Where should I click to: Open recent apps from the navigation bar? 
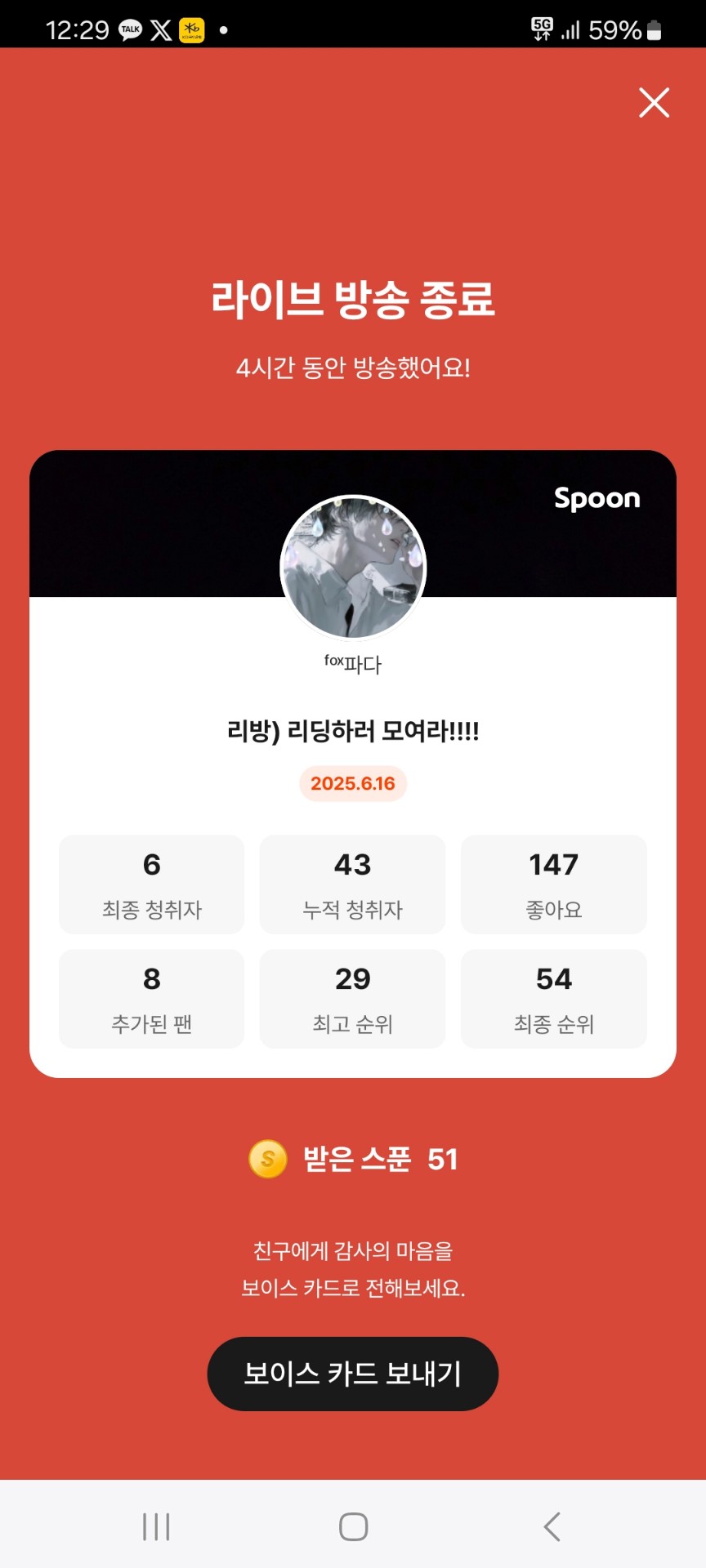click(x=156, y=1526)
